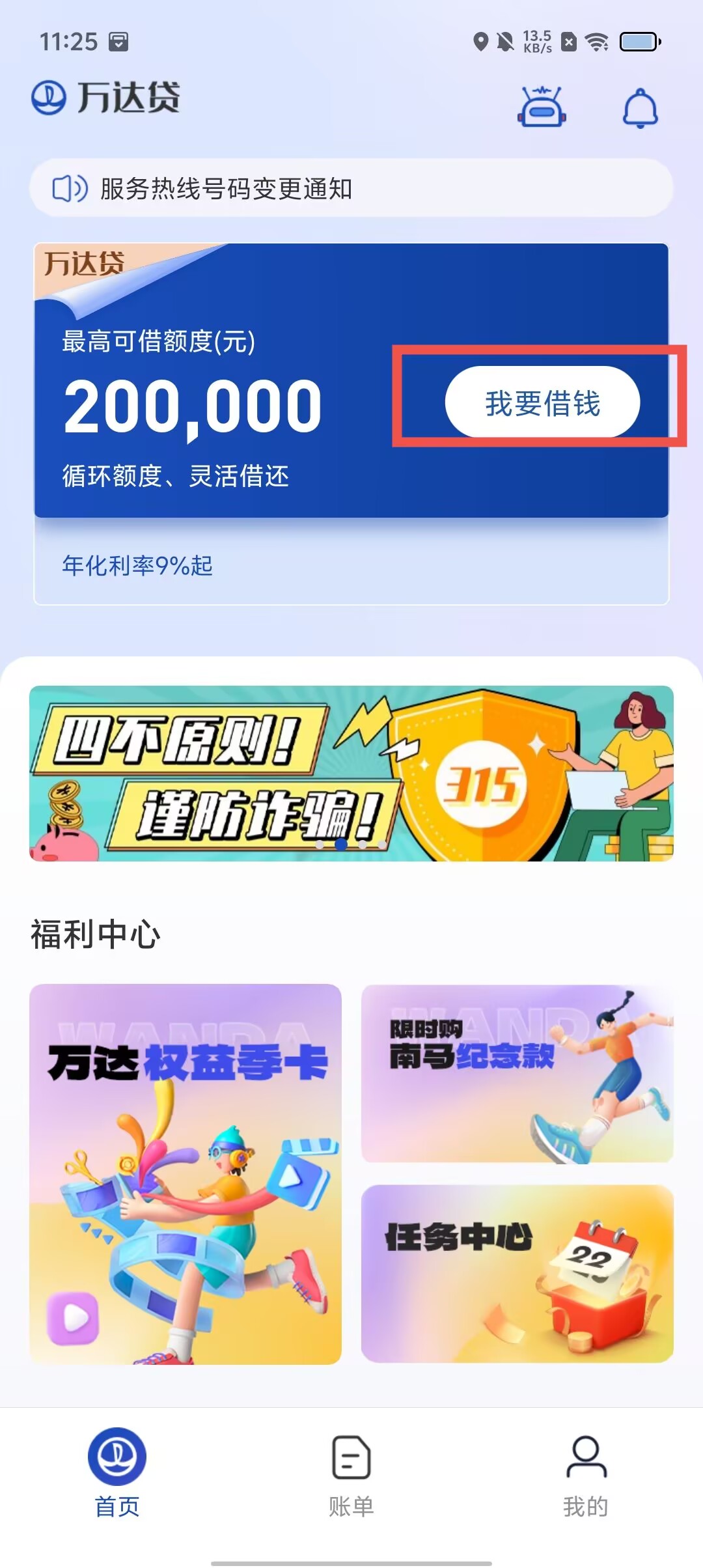Open the 任务中心 card

[x=517, y=1273]
